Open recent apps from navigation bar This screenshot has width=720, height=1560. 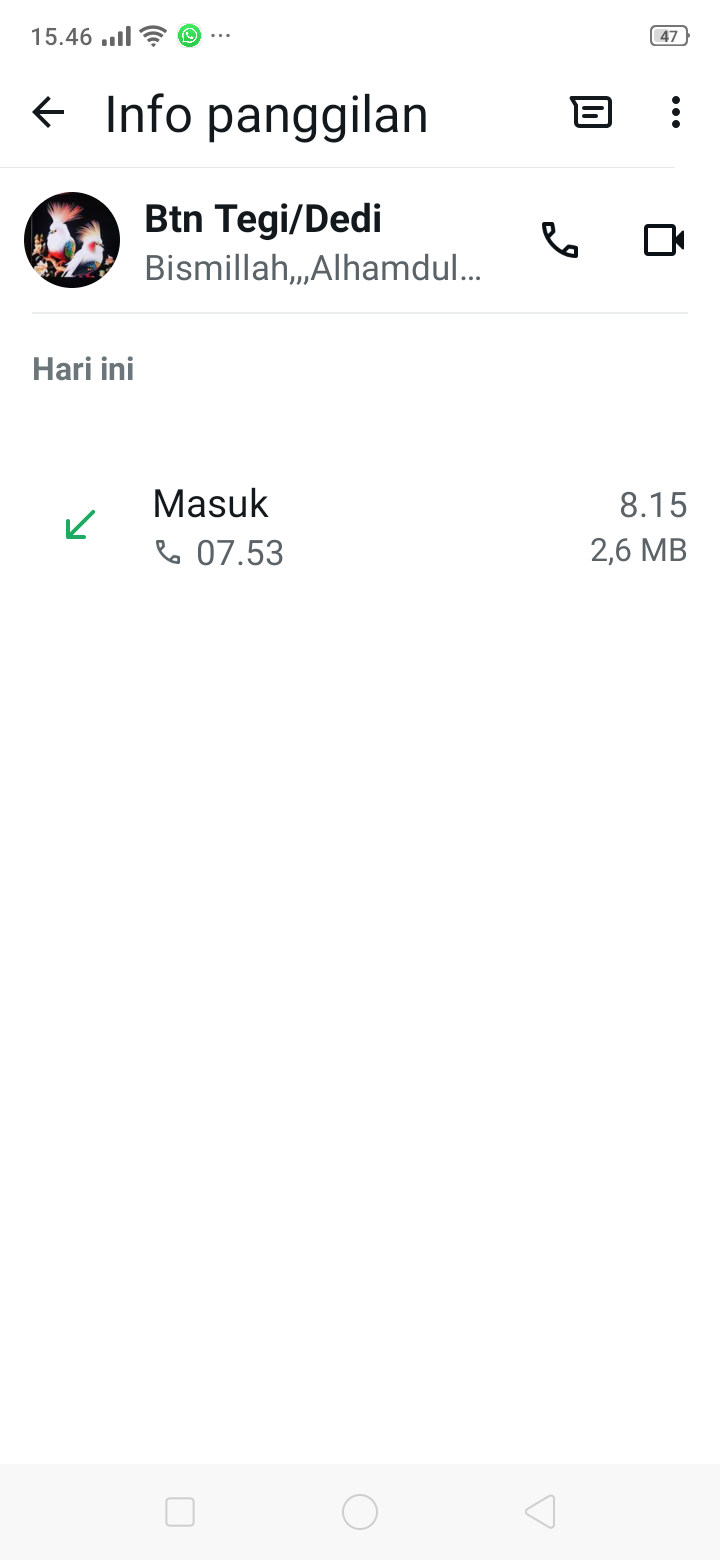pyautogui.click(x=180, y=1512)
